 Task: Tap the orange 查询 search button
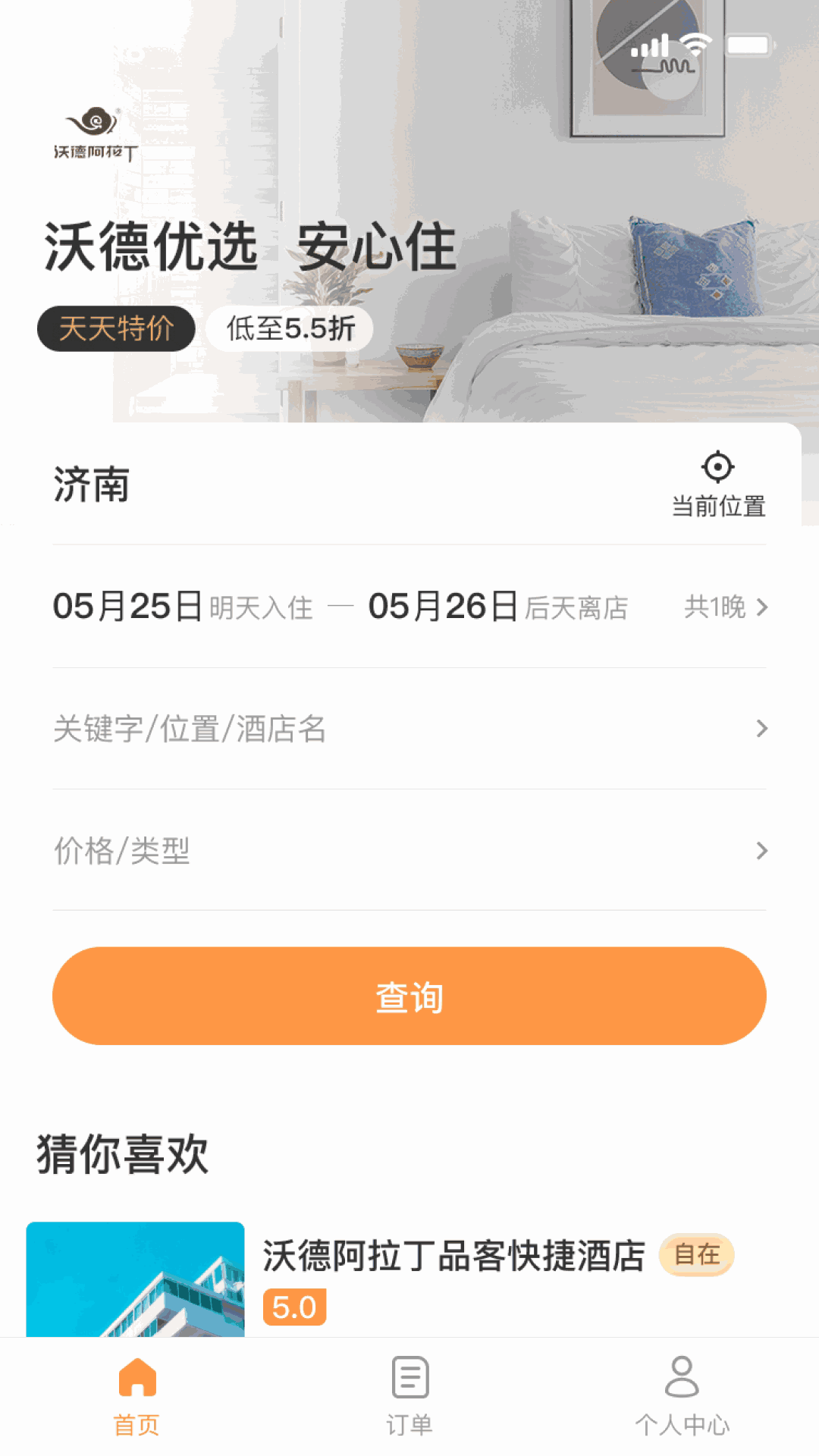[409, 996]
